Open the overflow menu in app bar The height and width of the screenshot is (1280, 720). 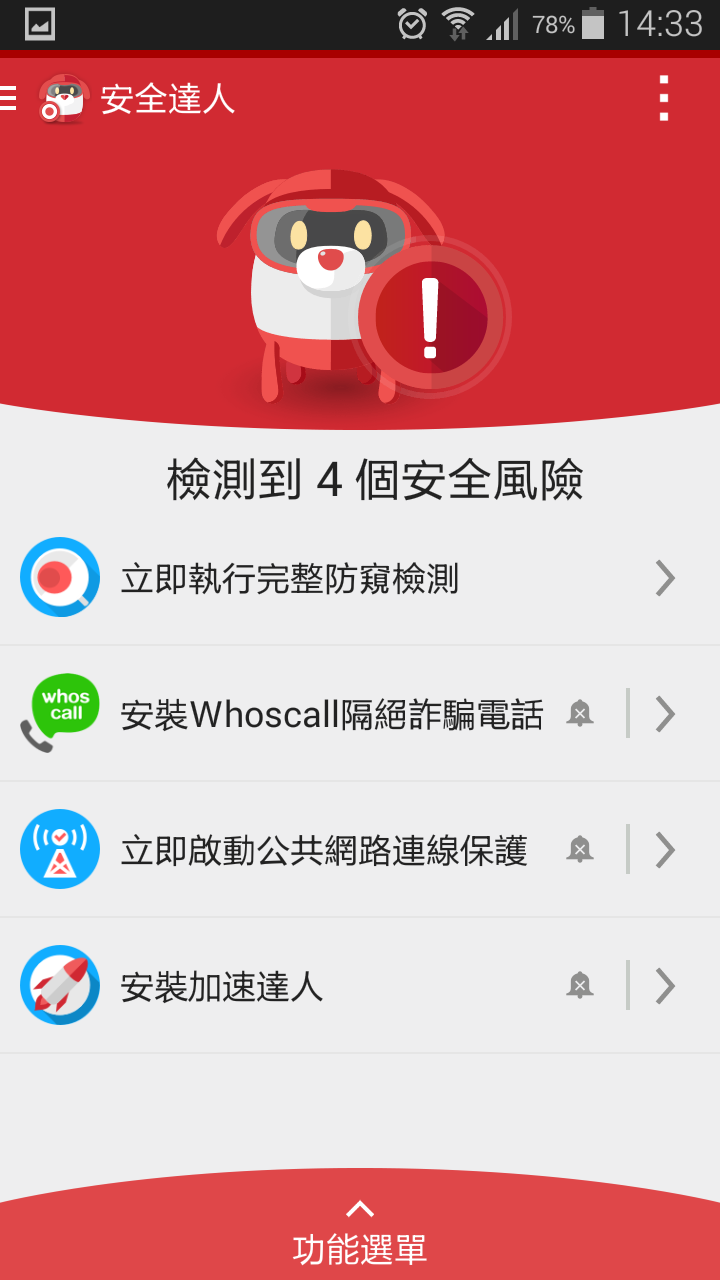[663, 98]
